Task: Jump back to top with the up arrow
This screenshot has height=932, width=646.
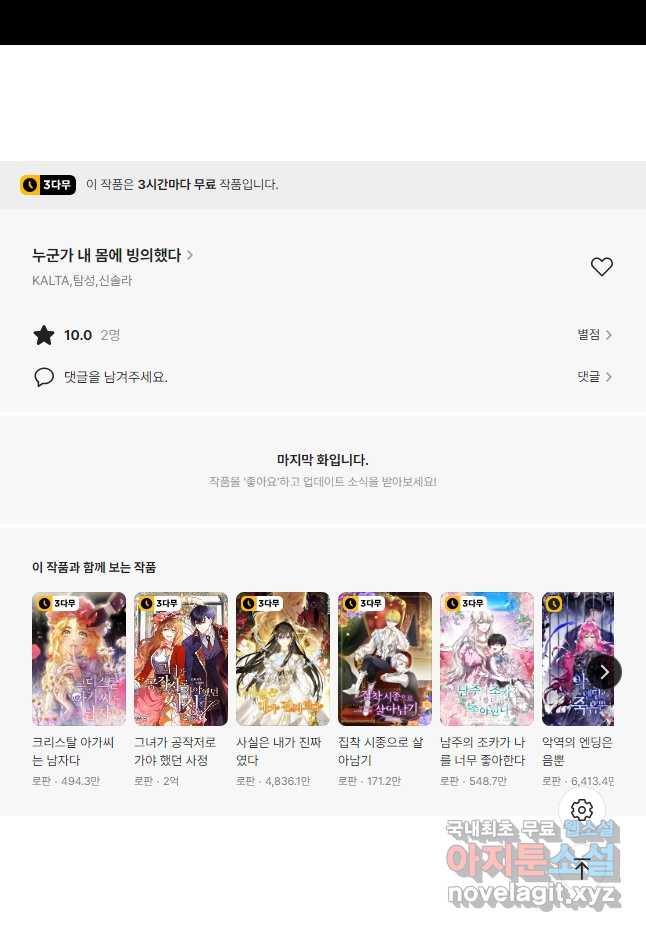Action: [582, 868]
